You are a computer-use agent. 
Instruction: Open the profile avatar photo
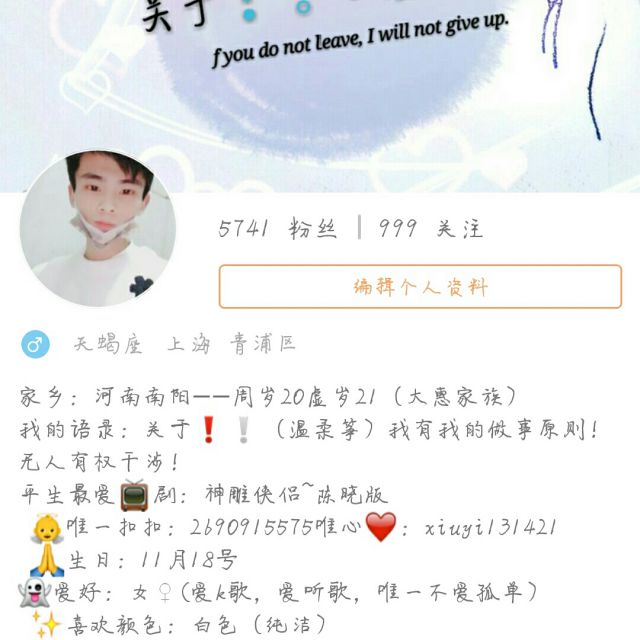[x=98, y=229]
